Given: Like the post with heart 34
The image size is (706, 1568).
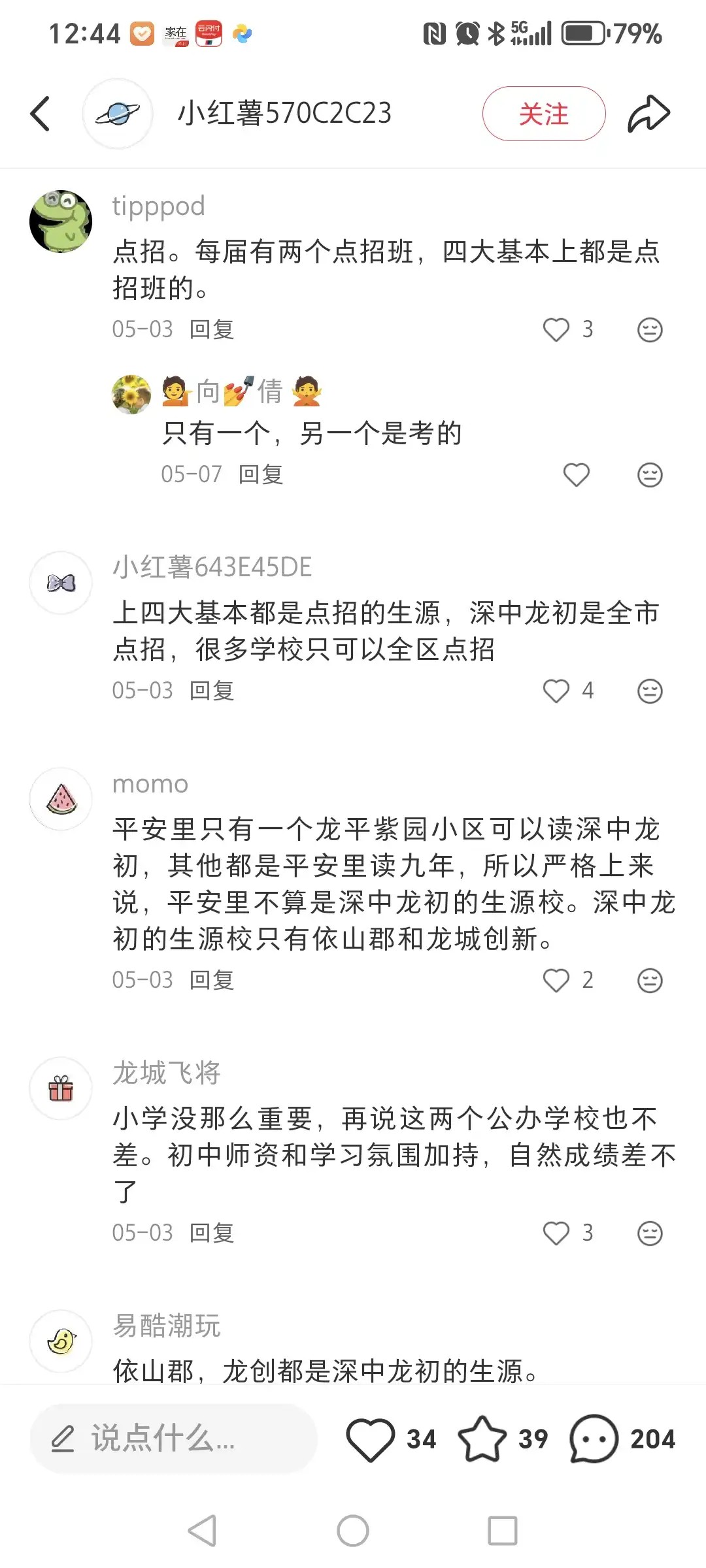Looking at the screenshot, I should (x=371, y=1439).
